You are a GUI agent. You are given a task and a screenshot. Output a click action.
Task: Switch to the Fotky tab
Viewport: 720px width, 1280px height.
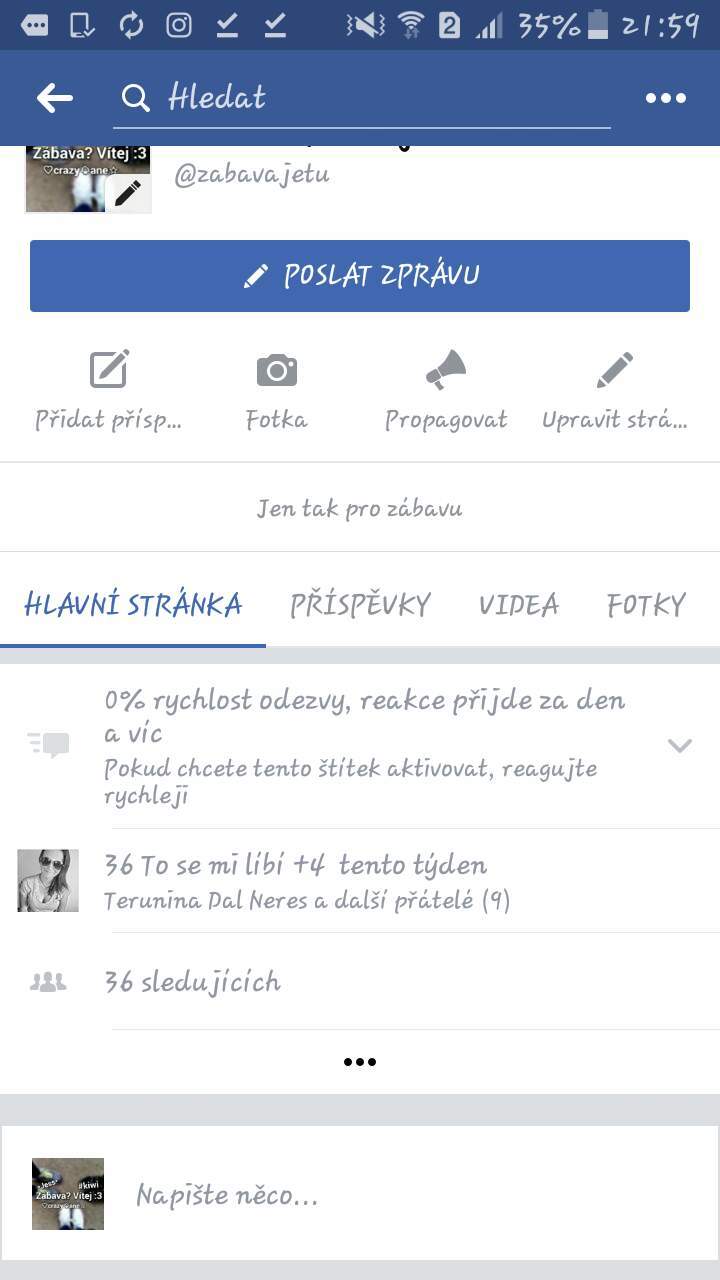646,605
